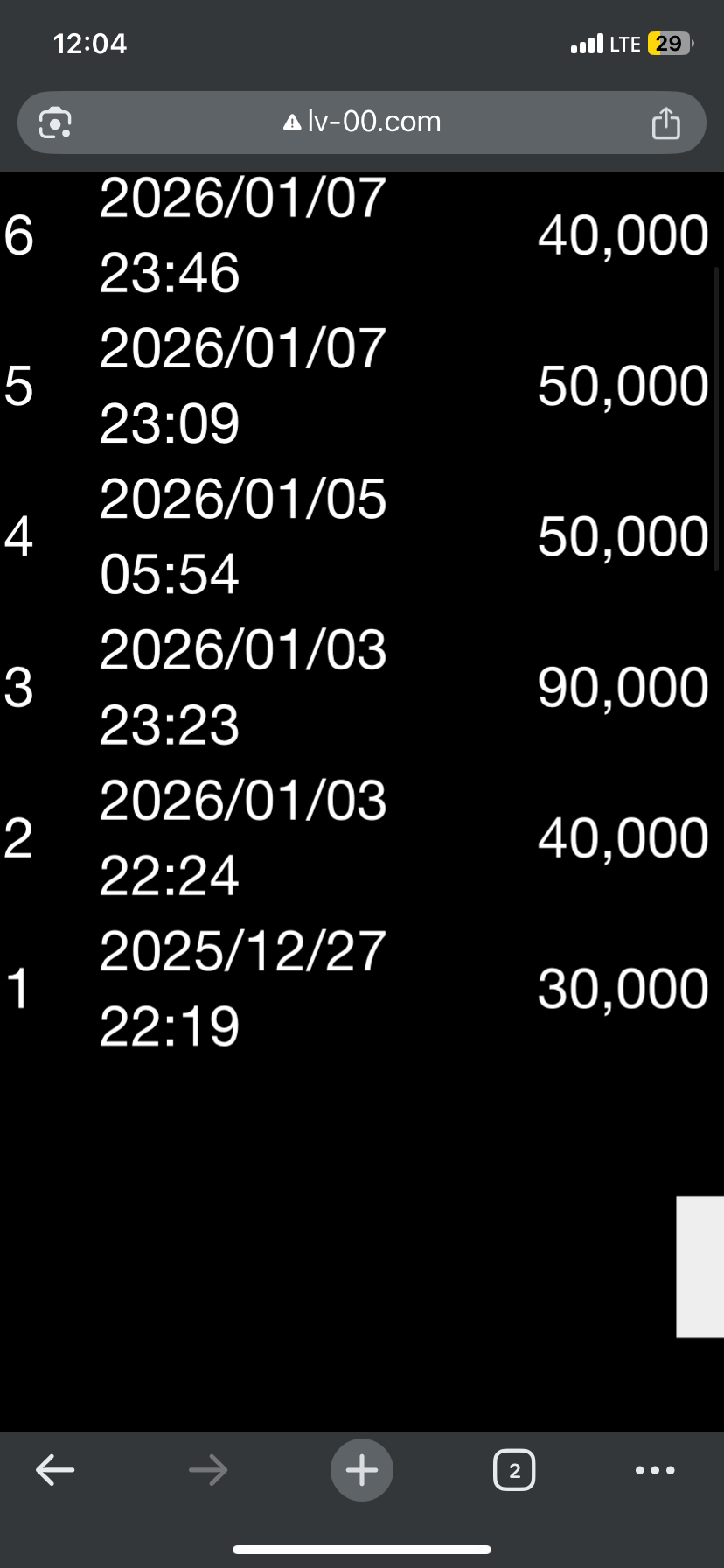The image size is (724, 1568).
Task: Open a new browser tab
Action: tap(362, 1470)
